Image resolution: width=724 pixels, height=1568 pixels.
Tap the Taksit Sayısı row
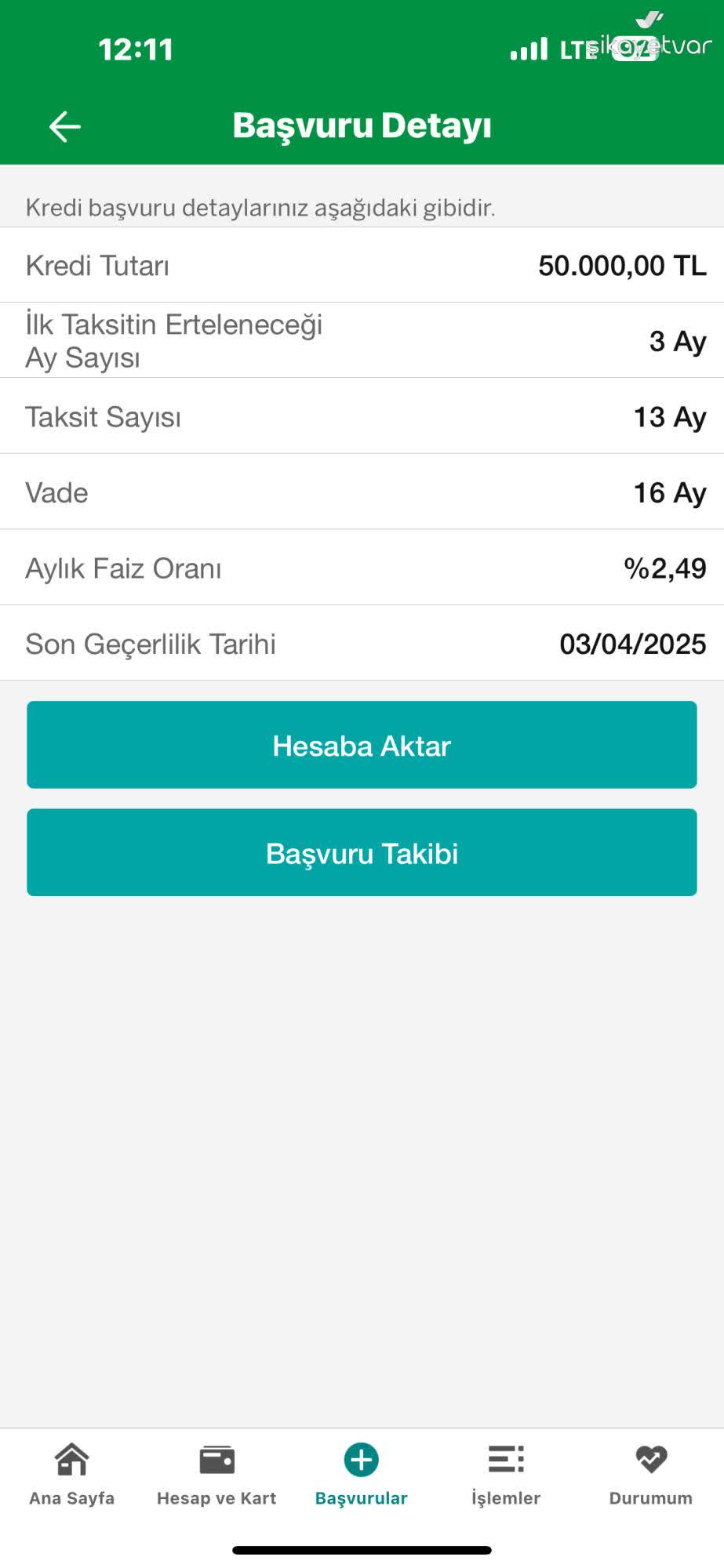coord(361,416)
